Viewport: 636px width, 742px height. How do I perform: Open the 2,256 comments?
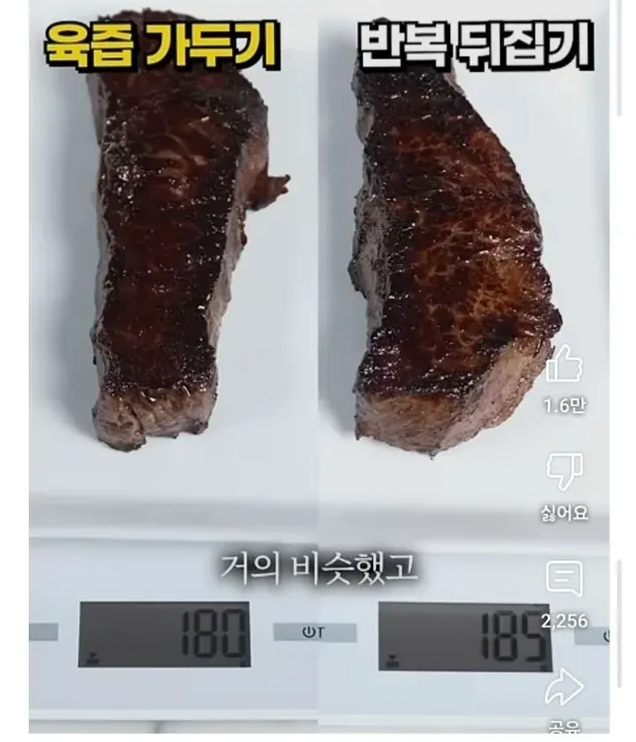(565, 579)
